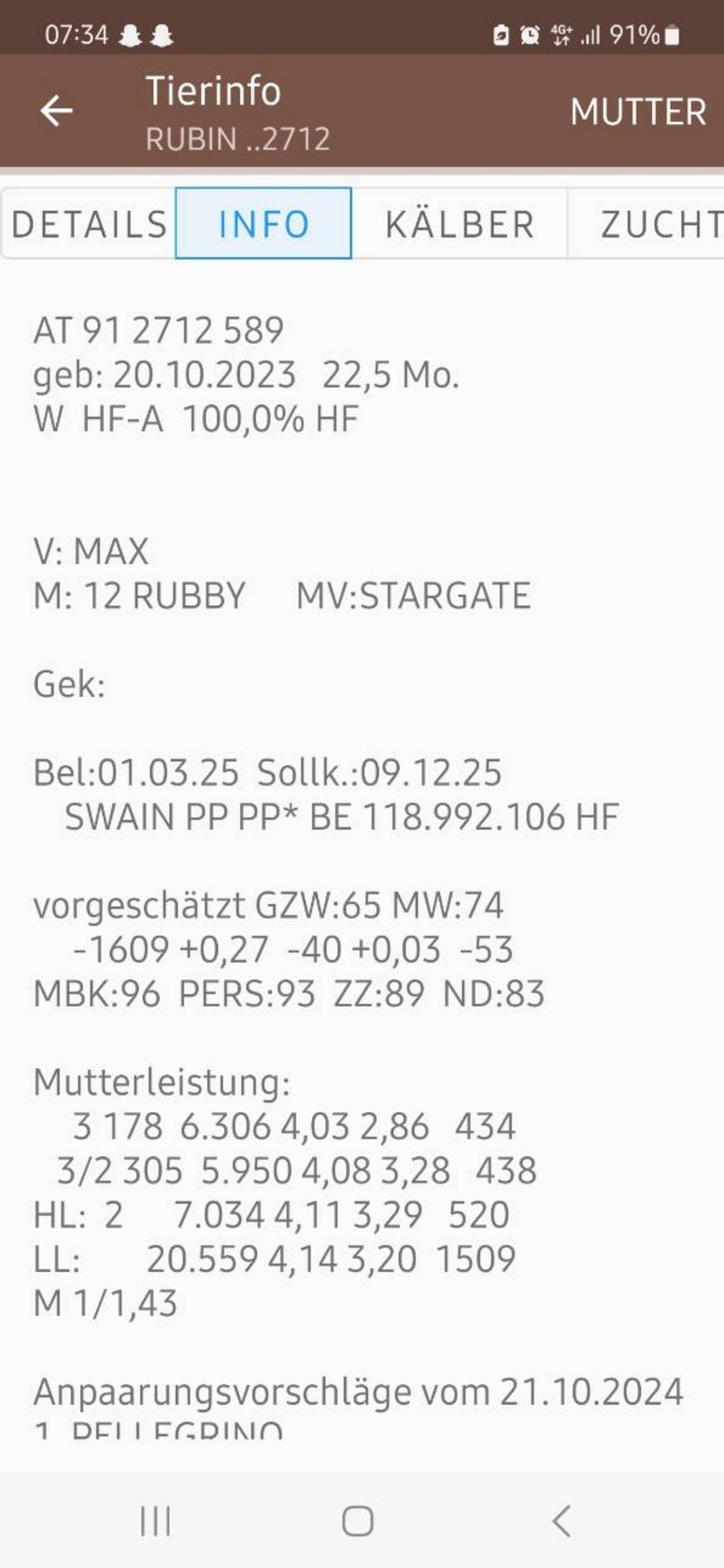Go back using the app bar arrow

tap(56, 111)
